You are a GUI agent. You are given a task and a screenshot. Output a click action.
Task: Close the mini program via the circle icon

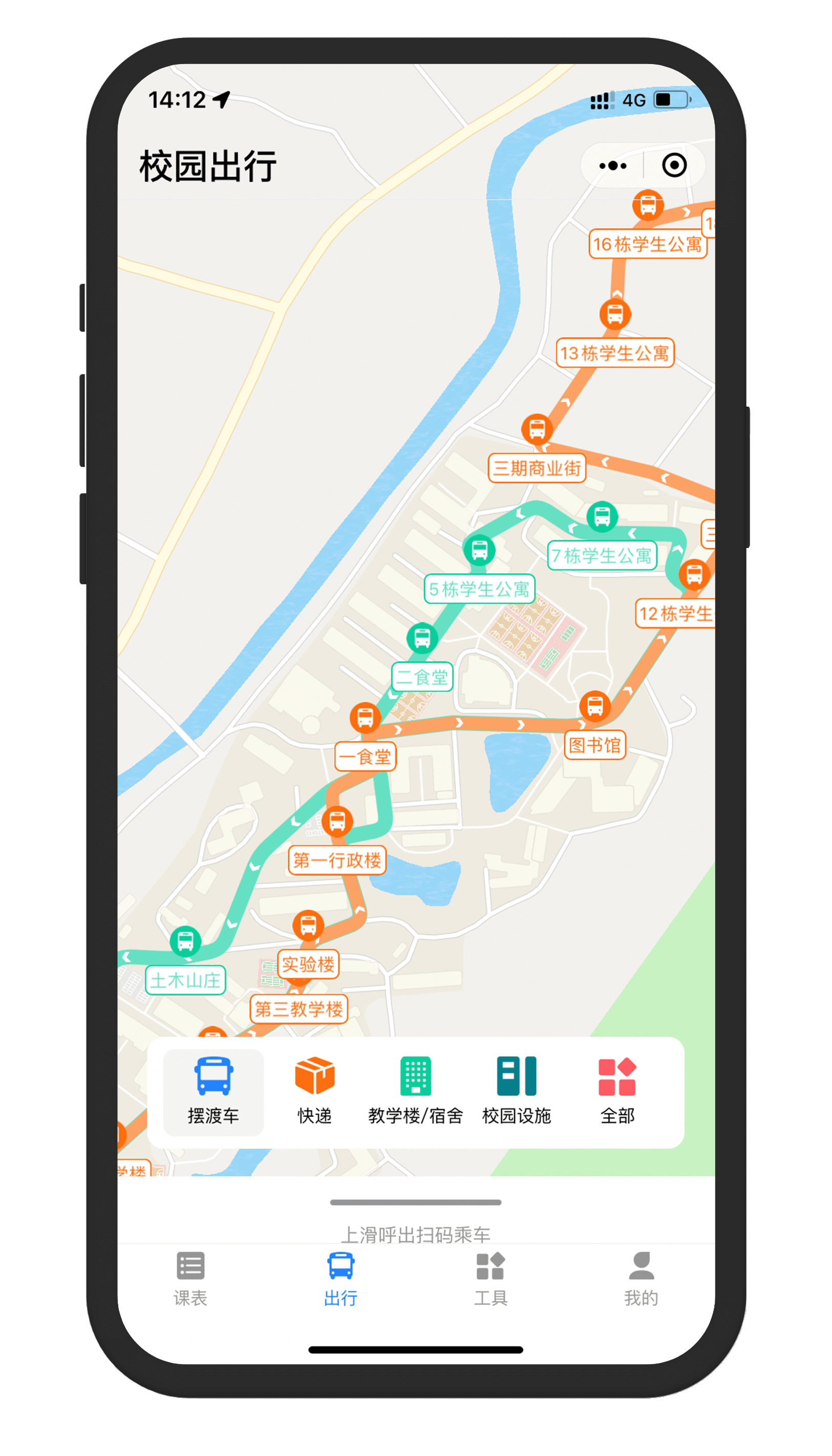click(674, 165)
